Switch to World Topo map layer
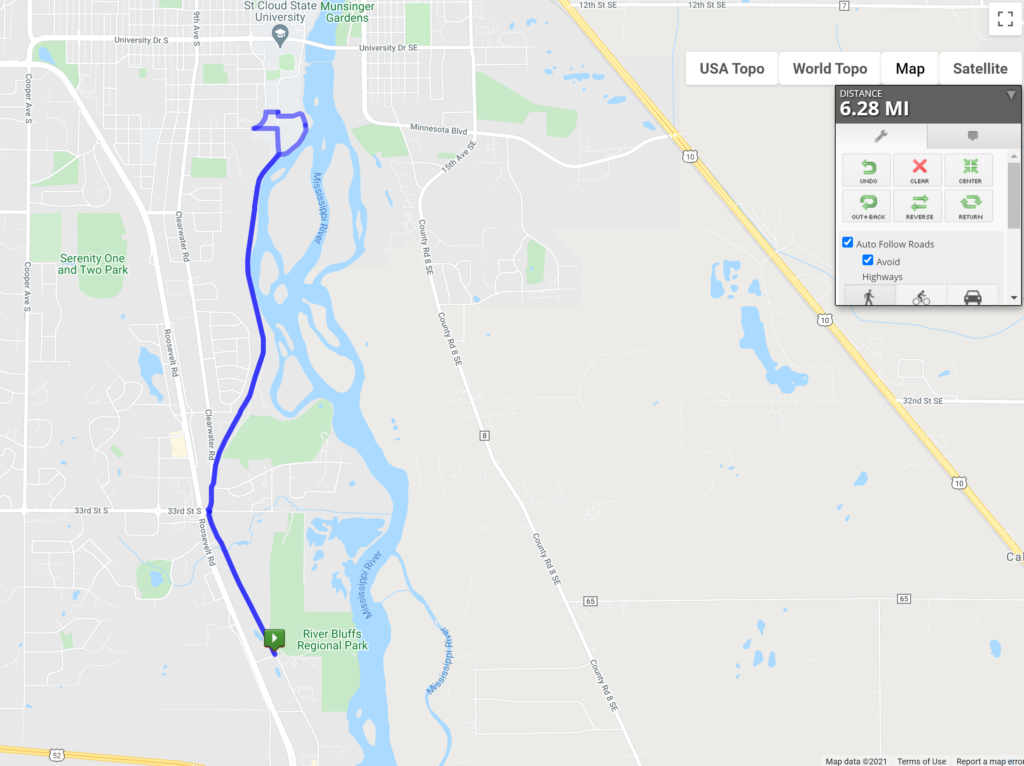The width and height of the screenshot is (1024, 766). 829,69
